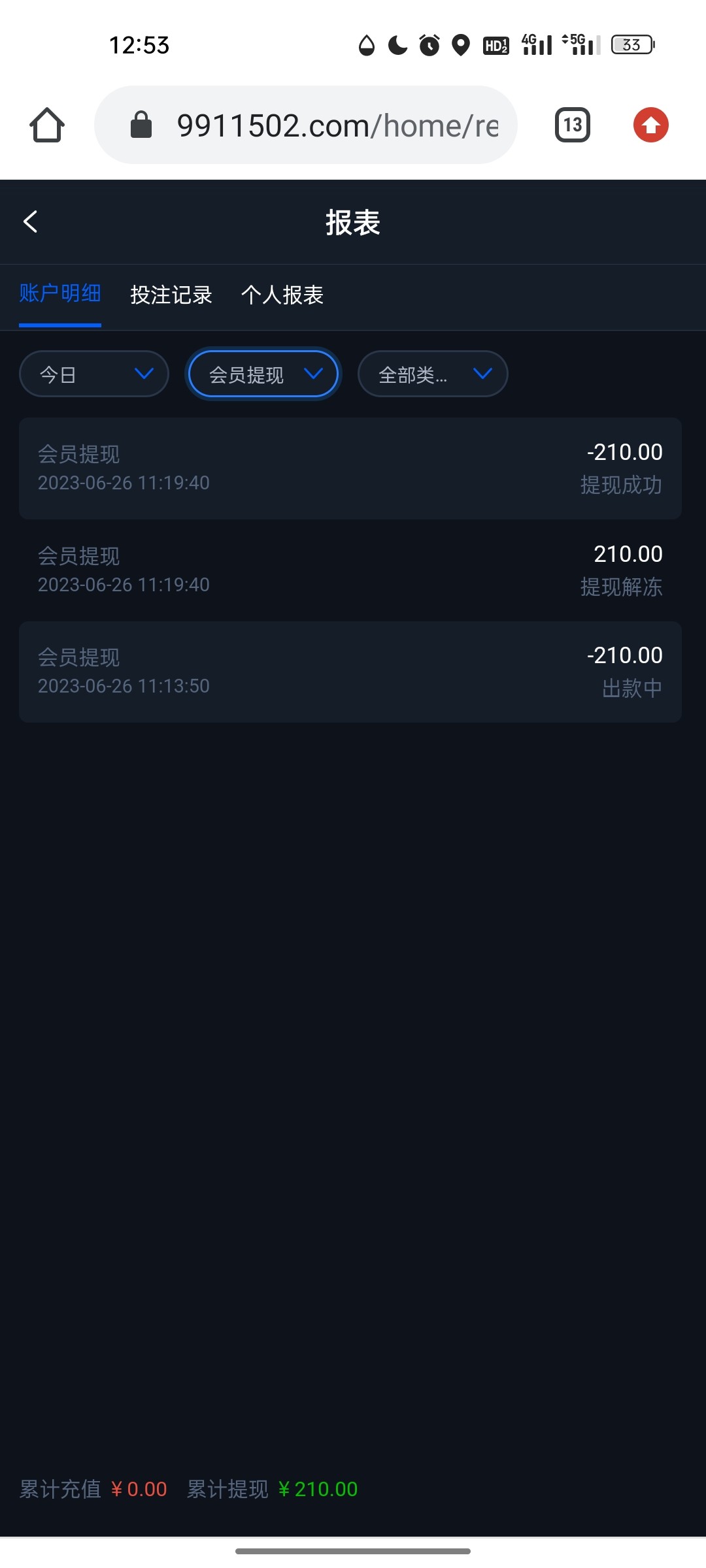
Task: Expand the 会员提现 filter dropdown
Action: coord(263,374)
